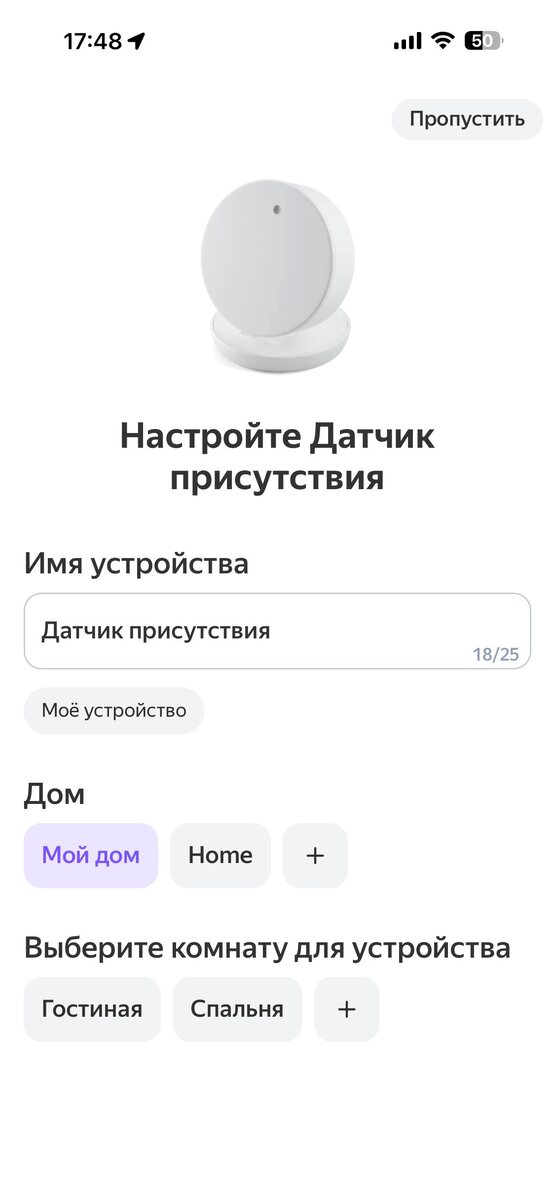This screenshot has height=1200, width=555.
Task: Edit the Имя устройства text field
Action: (277, 631)
